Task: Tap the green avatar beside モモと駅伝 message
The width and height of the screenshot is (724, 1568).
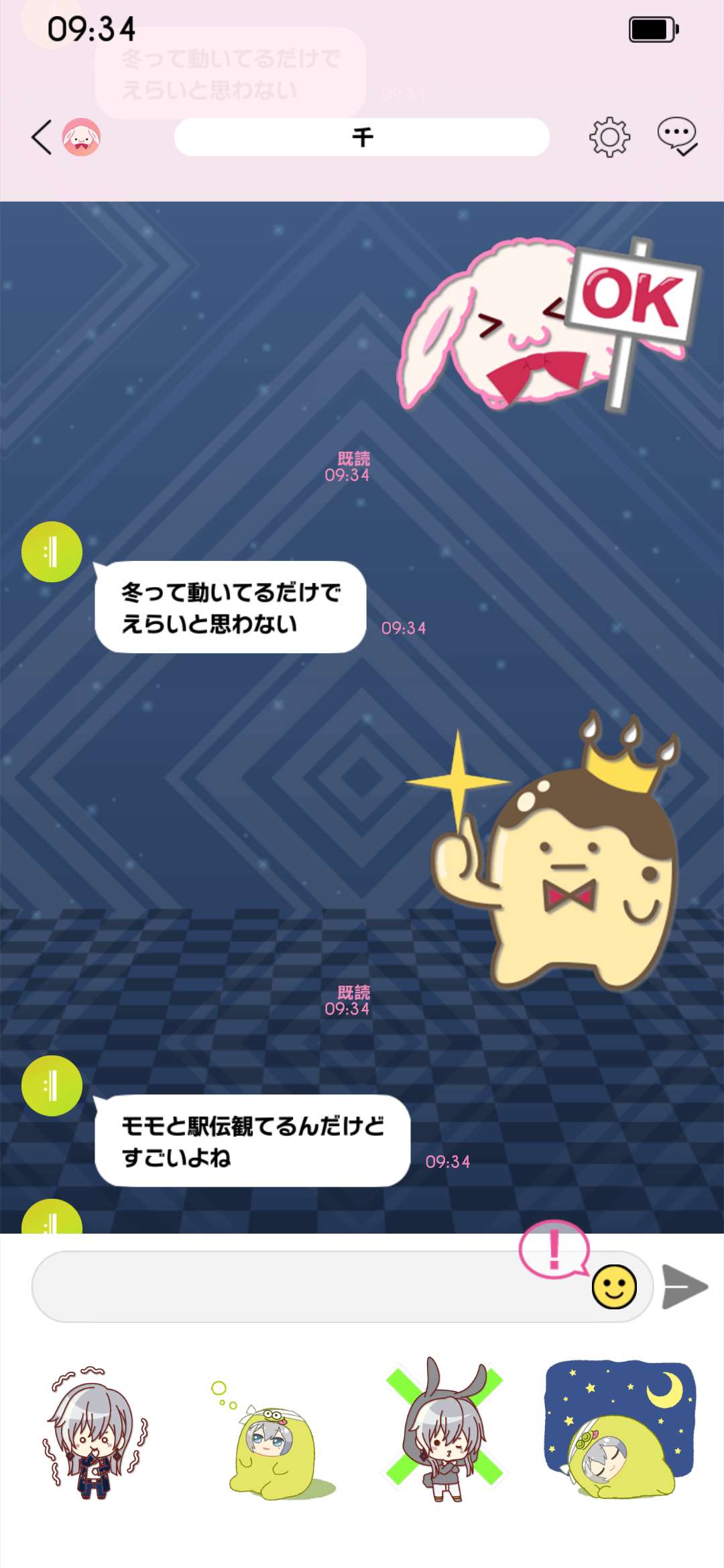Action: (52, 1086)
